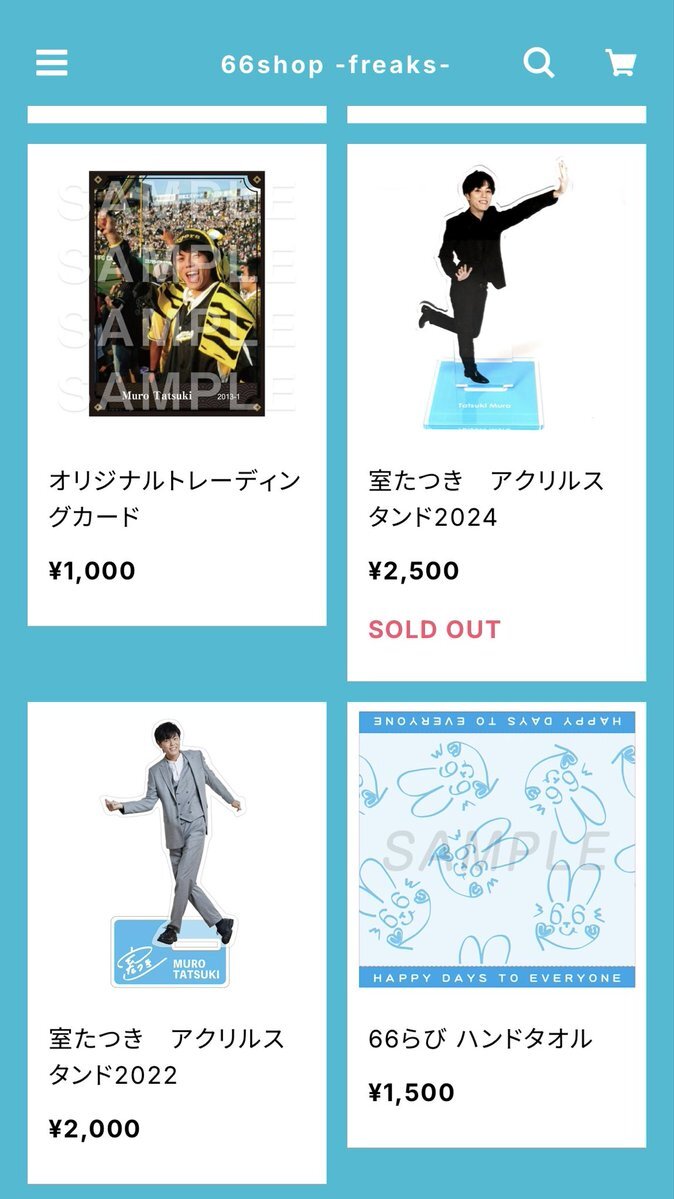View the 室たつき アクリルスタンド2022 product
The image size is (674, 1199).
pos(177,940)
